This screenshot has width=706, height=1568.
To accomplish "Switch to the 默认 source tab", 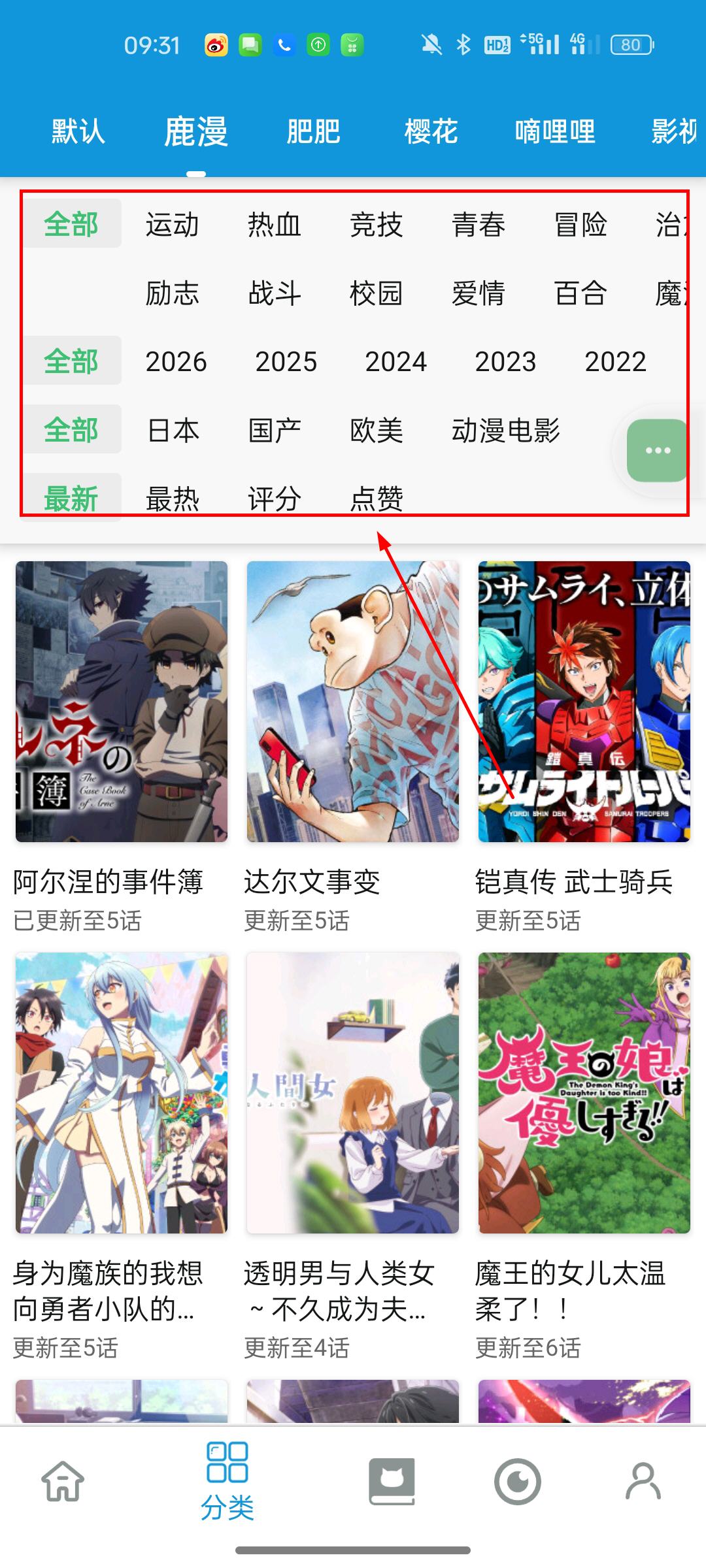I will 78,132.
